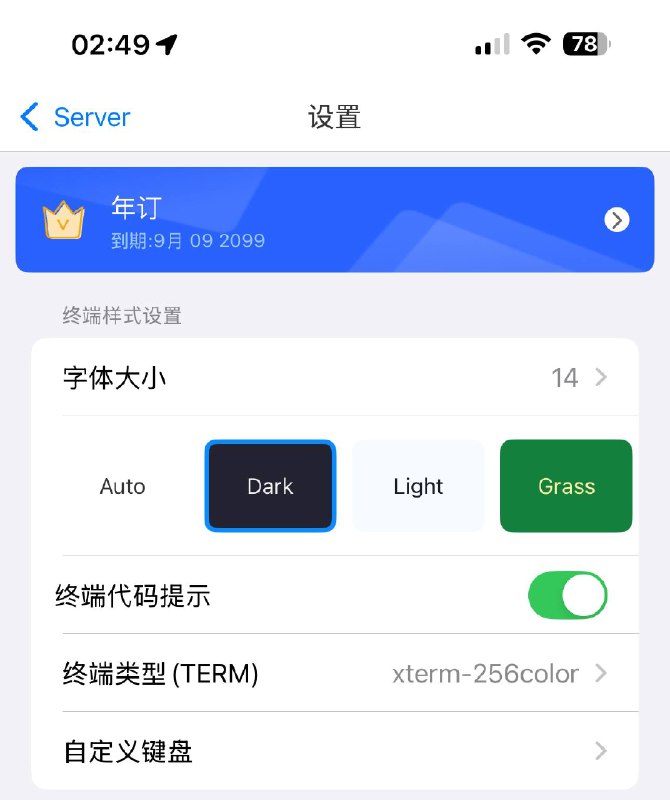This screenshot has width=670, height=800.
Task: Open the 年订 subscription banner
Action: 334,220
